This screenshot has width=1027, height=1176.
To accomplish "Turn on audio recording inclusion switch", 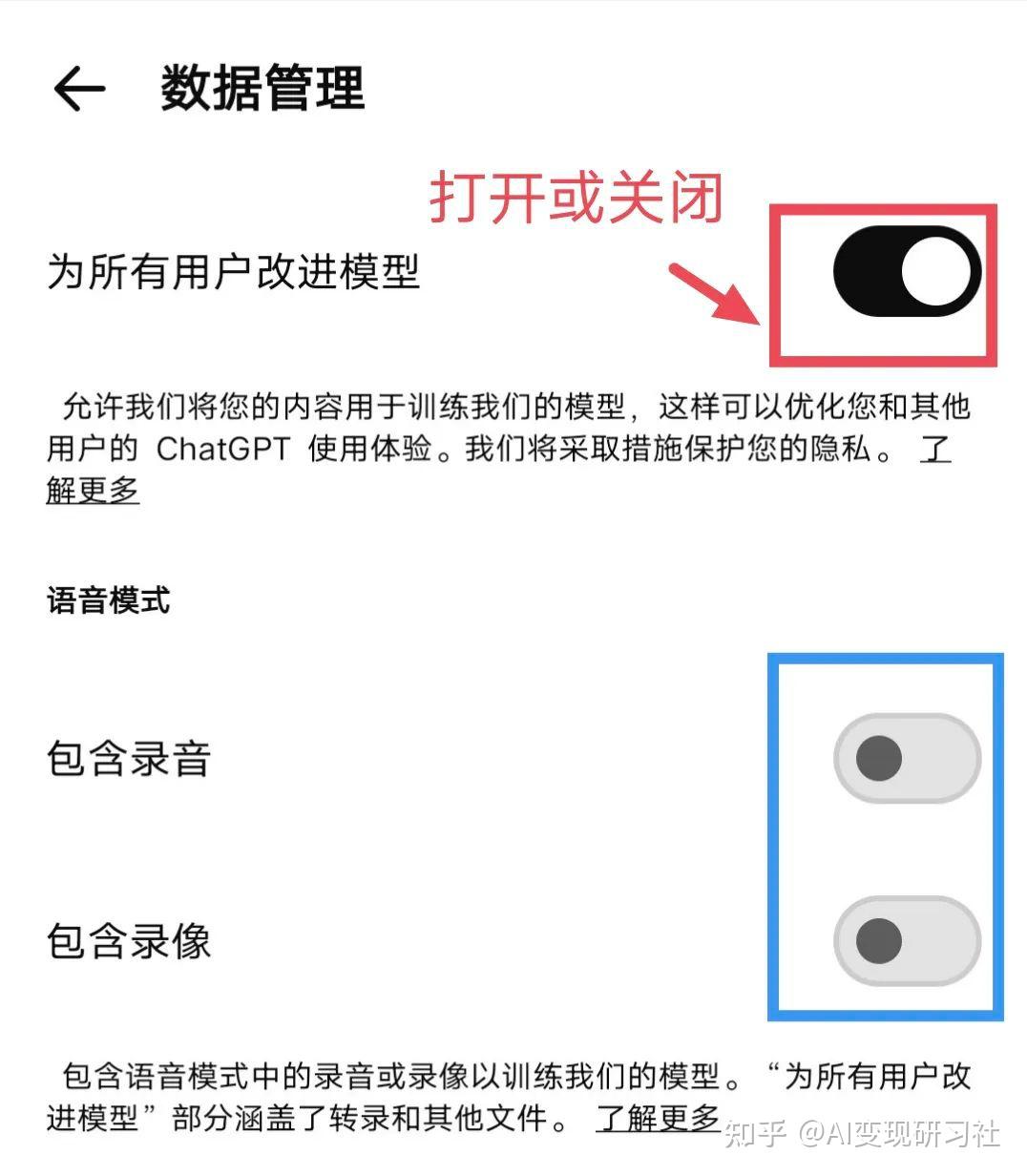I will [907, 757].
